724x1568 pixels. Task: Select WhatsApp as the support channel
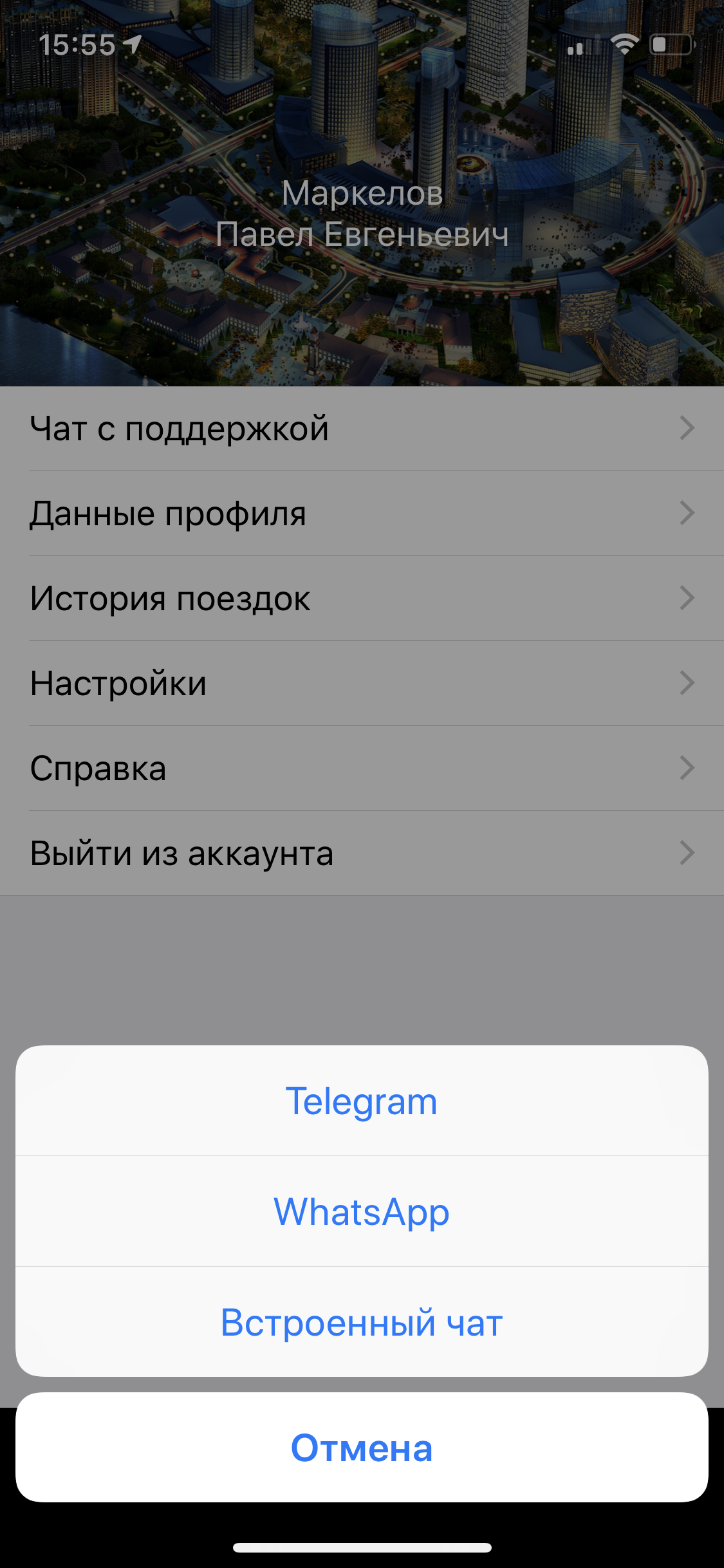point(362,1211)
